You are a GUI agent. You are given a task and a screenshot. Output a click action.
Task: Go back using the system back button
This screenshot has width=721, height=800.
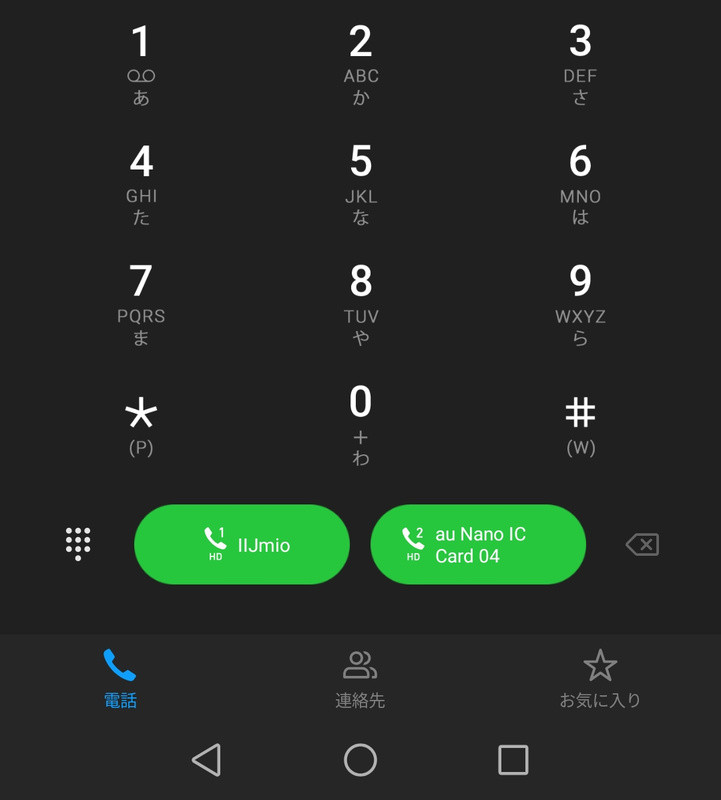[x=206, y=760]
